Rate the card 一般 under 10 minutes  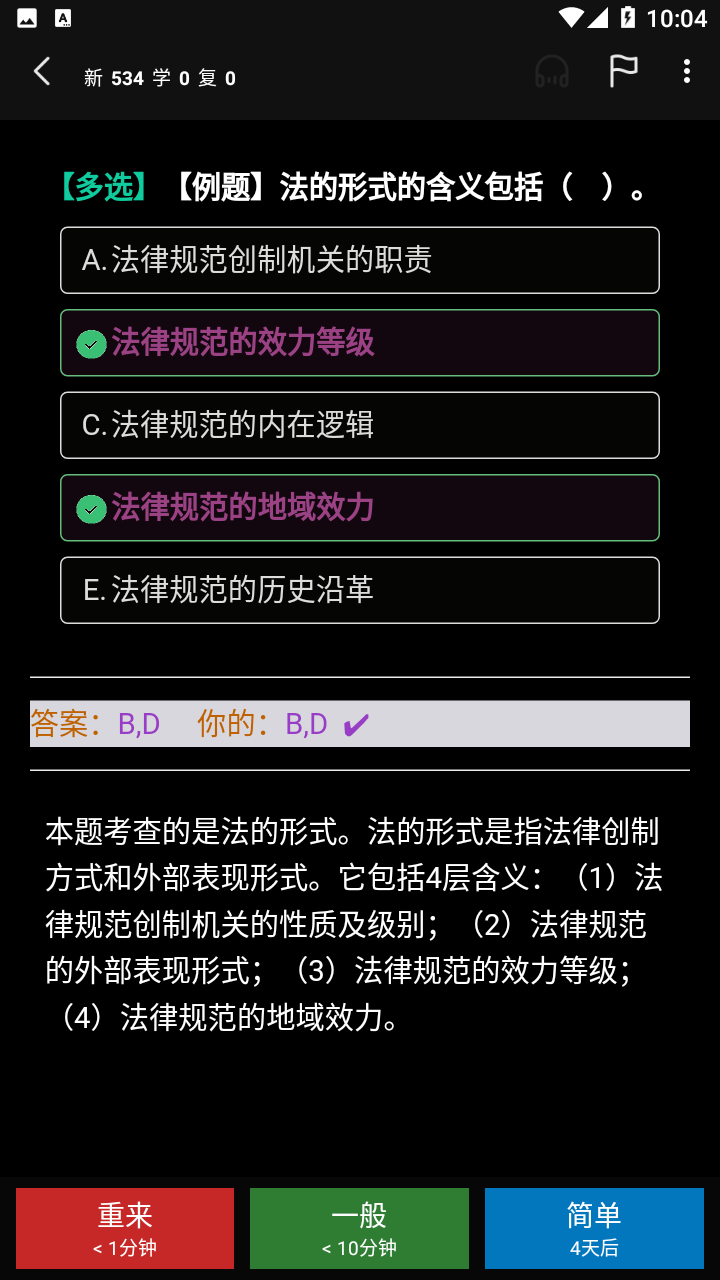pyautogui.click(x=359, y=1228)
